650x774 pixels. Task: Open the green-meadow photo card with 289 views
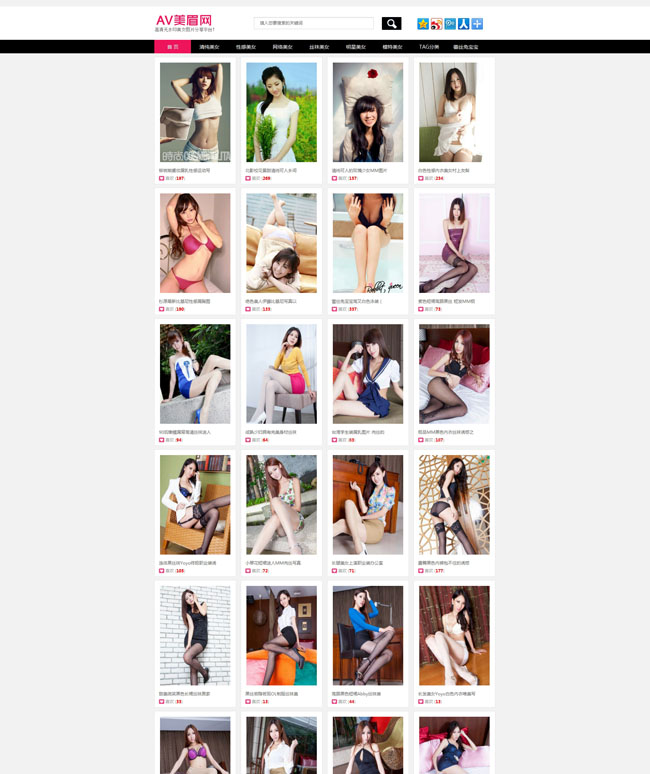[281, 112]
